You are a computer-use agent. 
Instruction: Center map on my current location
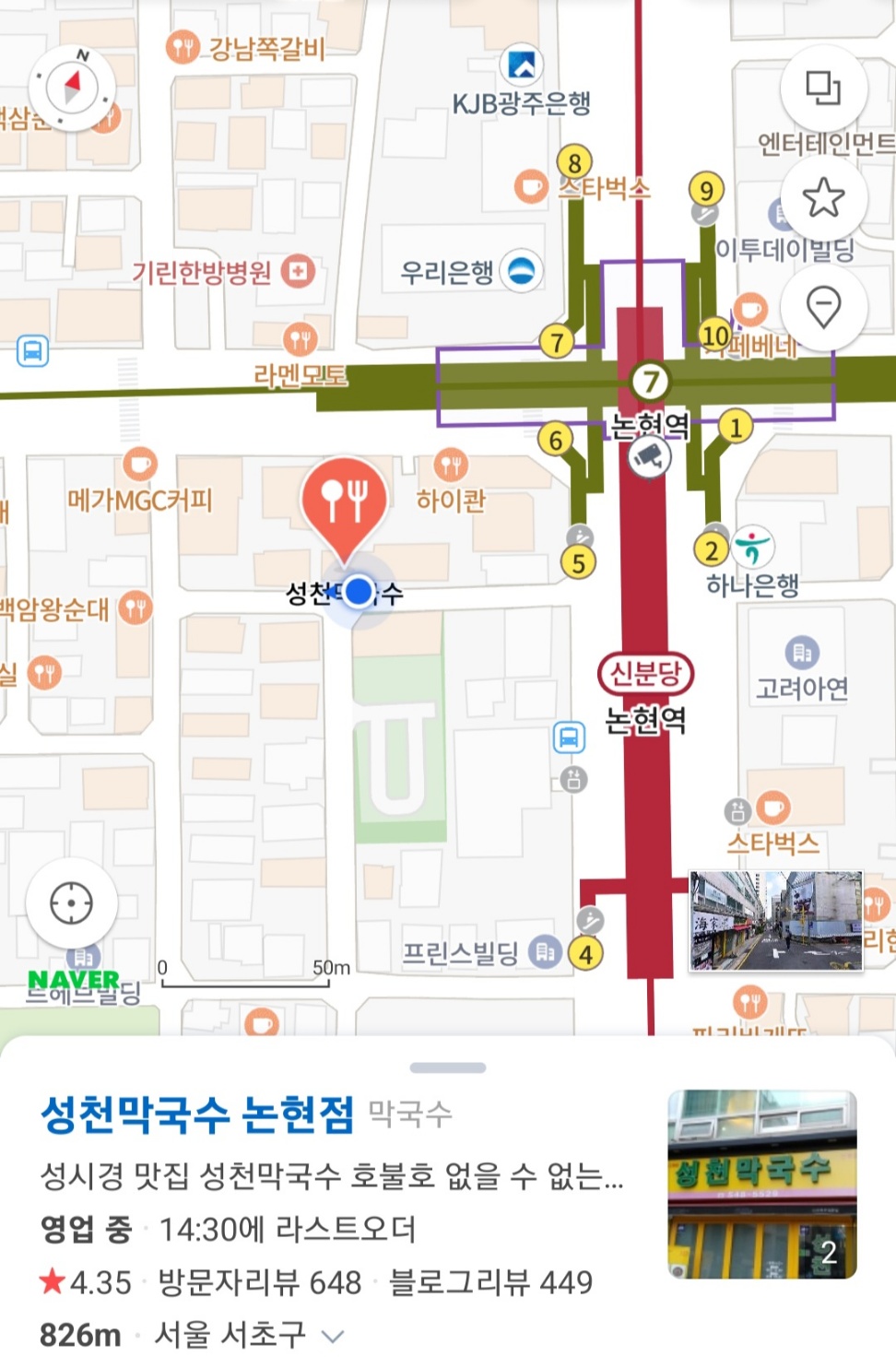pos(72,902)
